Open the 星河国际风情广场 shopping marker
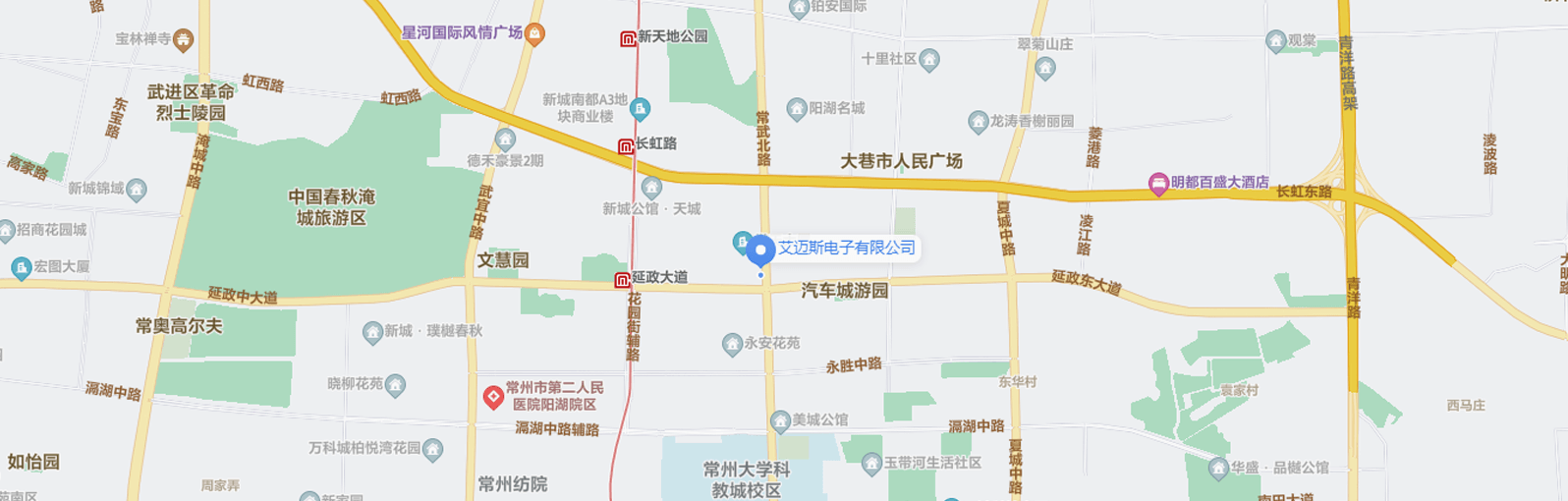The width and height of the screenshot is (1568, 501). pyautogui.click(x=534, y=34)
